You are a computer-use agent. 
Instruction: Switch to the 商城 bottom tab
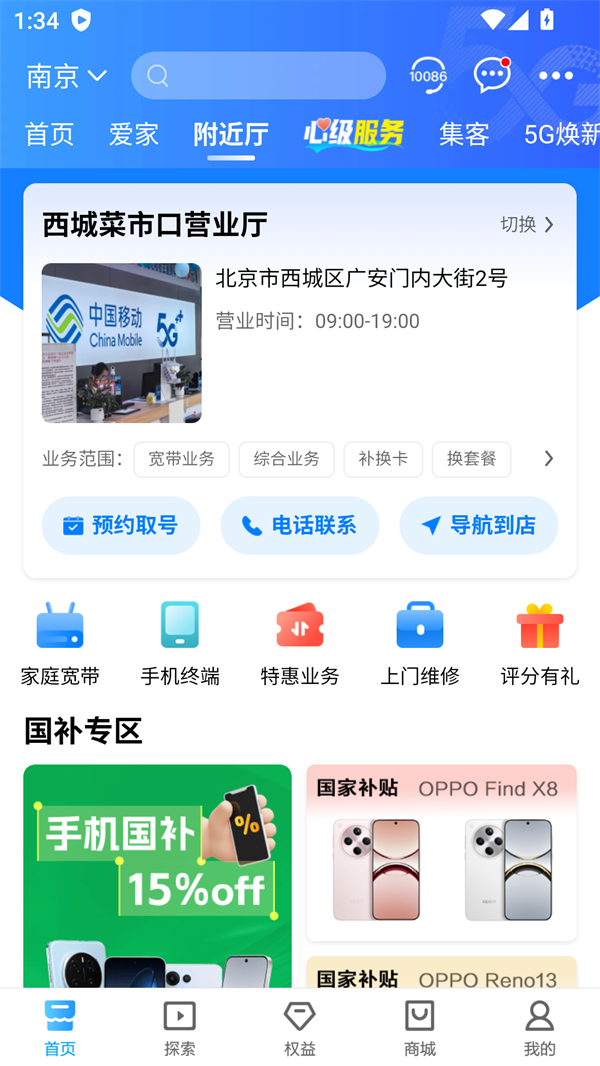[x=420, y=1028]
